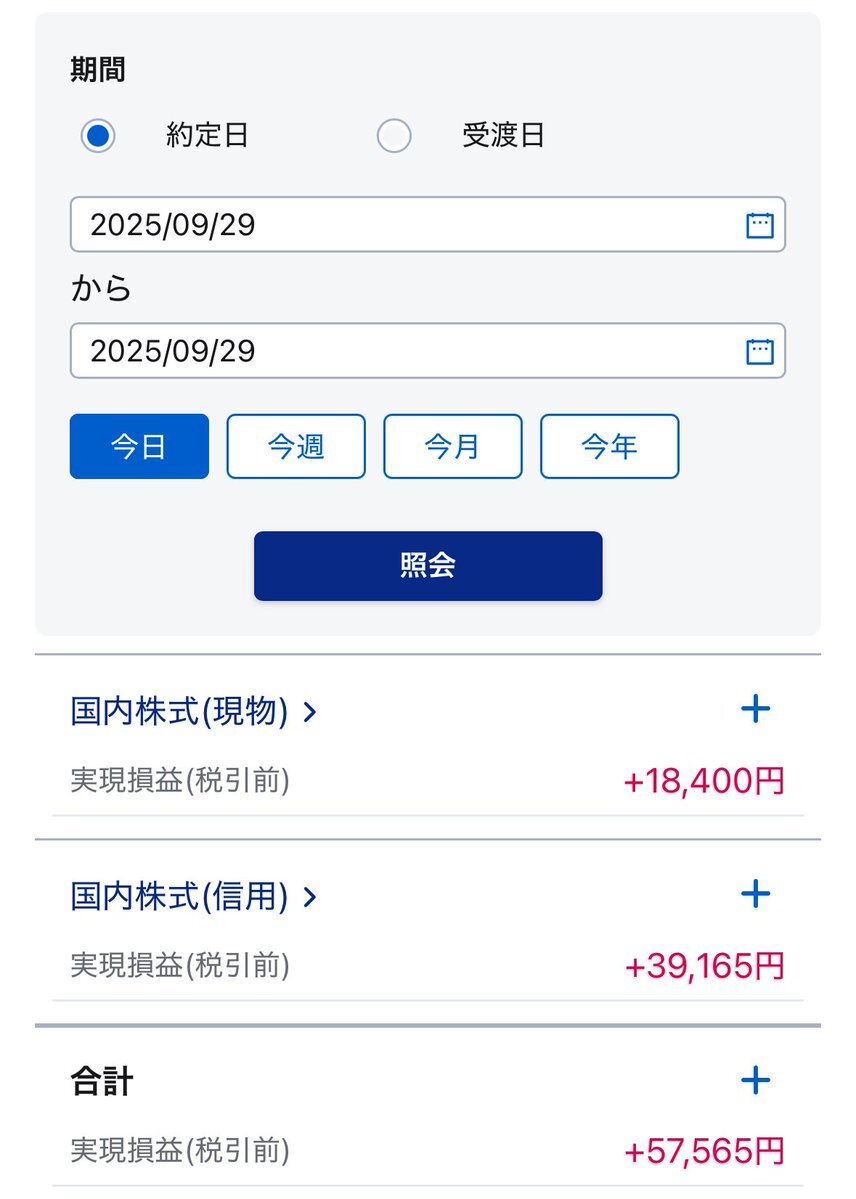Choose the 今日 period button
856x1199 pixels.
click(139, 447)
